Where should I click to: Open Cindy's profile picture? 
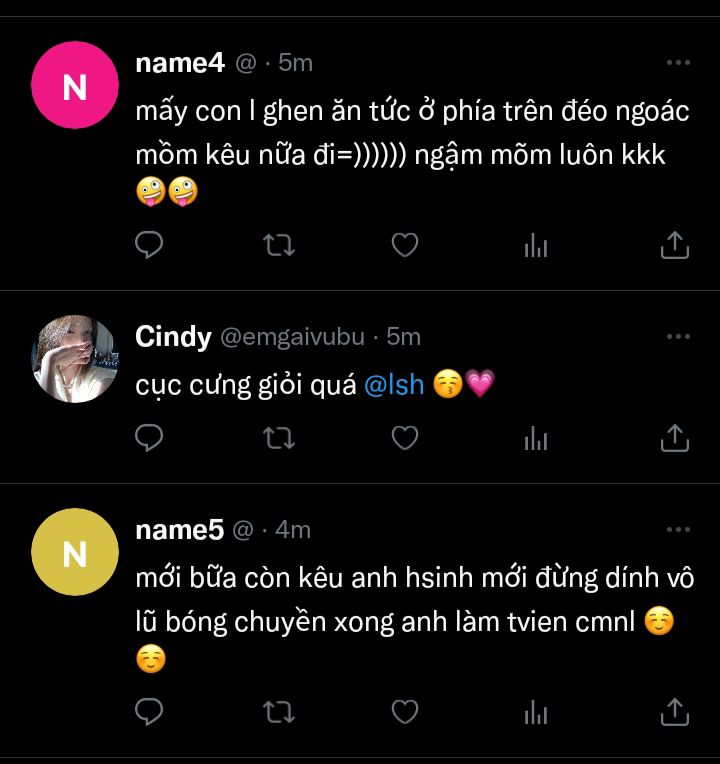[75, 359]
